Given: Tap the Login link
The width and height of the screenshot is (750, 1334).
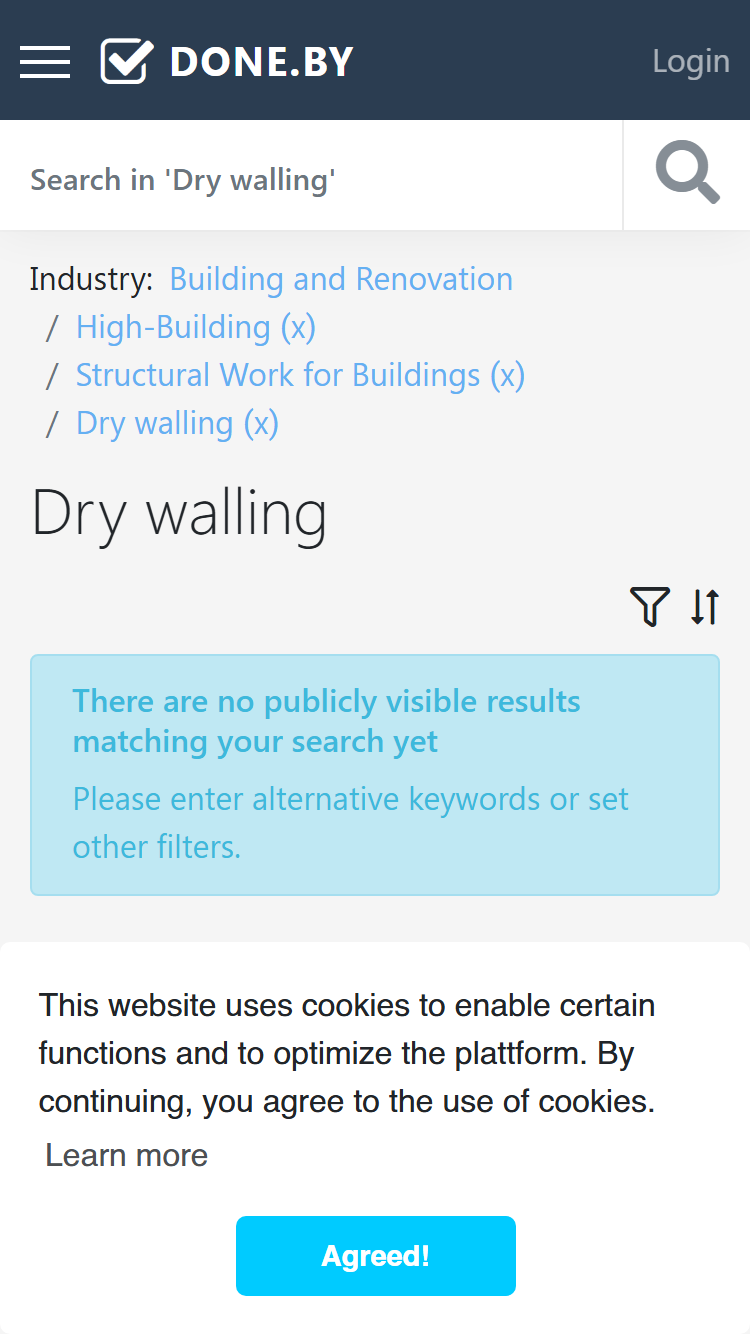Looking at the screenshot, I should [x=691, y=61].
